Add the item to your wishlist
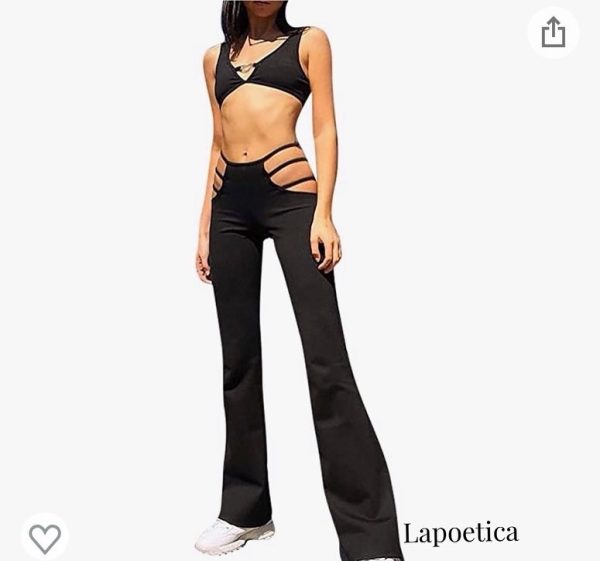This screenshot has height=561, width=600. click(44, 538)
